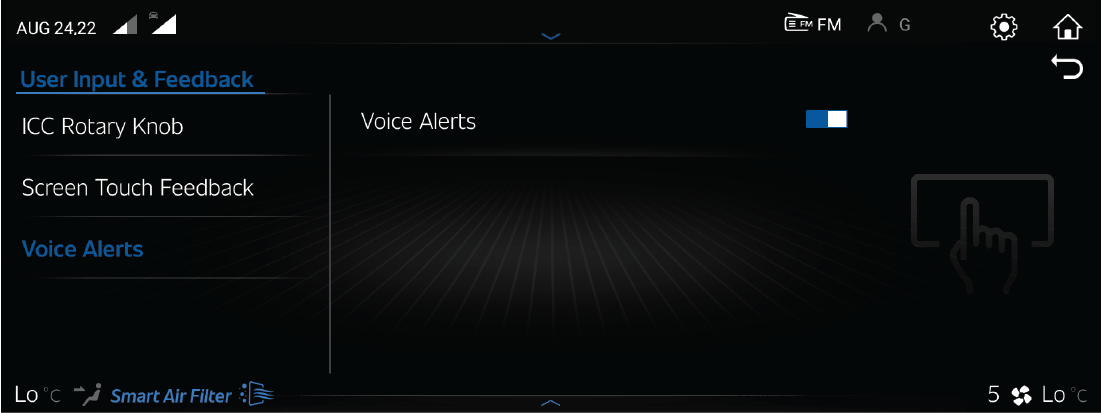Open the user profile G
The height and width of the screenshot is (413, 1101).
tap(888, 25)
